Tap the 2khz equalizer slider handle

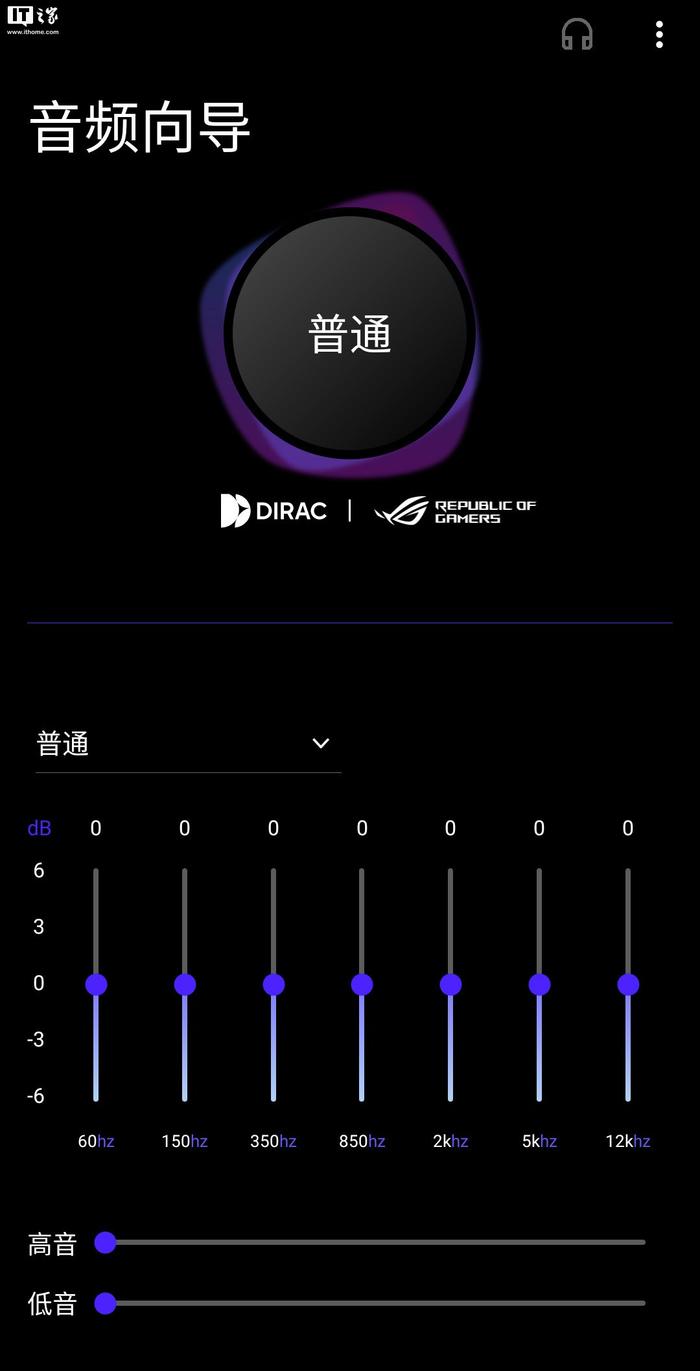click(x=451, y=984)
